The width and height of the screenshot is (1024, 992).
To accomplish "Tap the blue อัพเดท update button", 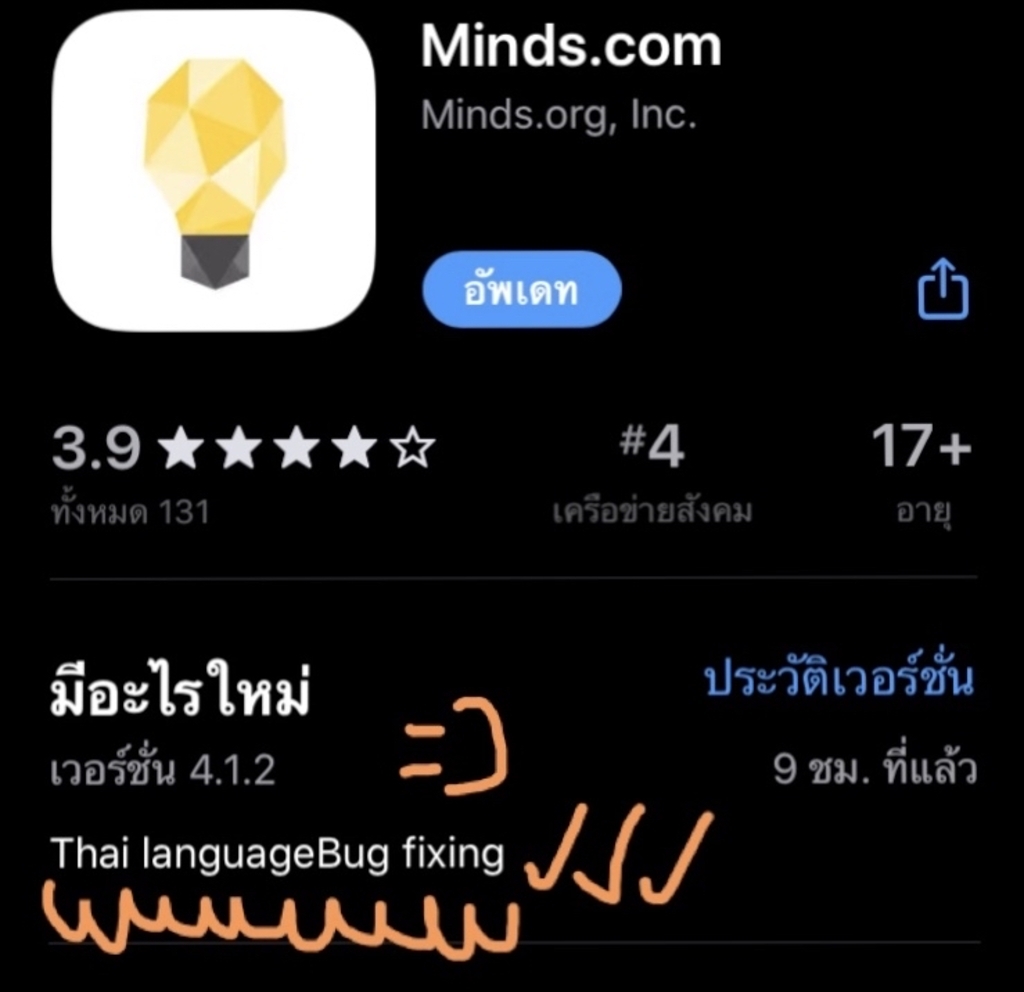I will click(x=522, y=290).
